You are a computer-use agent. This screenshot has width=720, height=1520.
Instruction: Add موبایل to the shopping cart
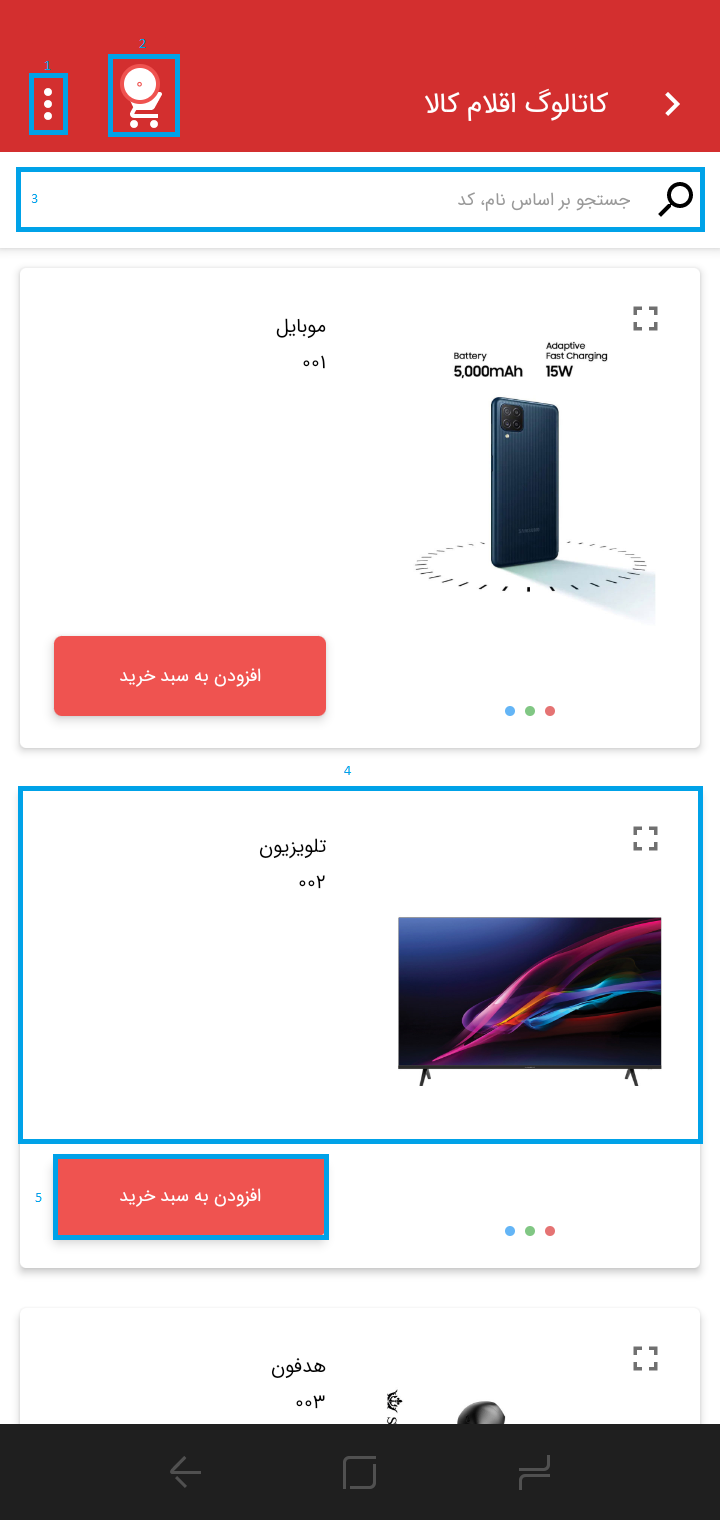190,676
